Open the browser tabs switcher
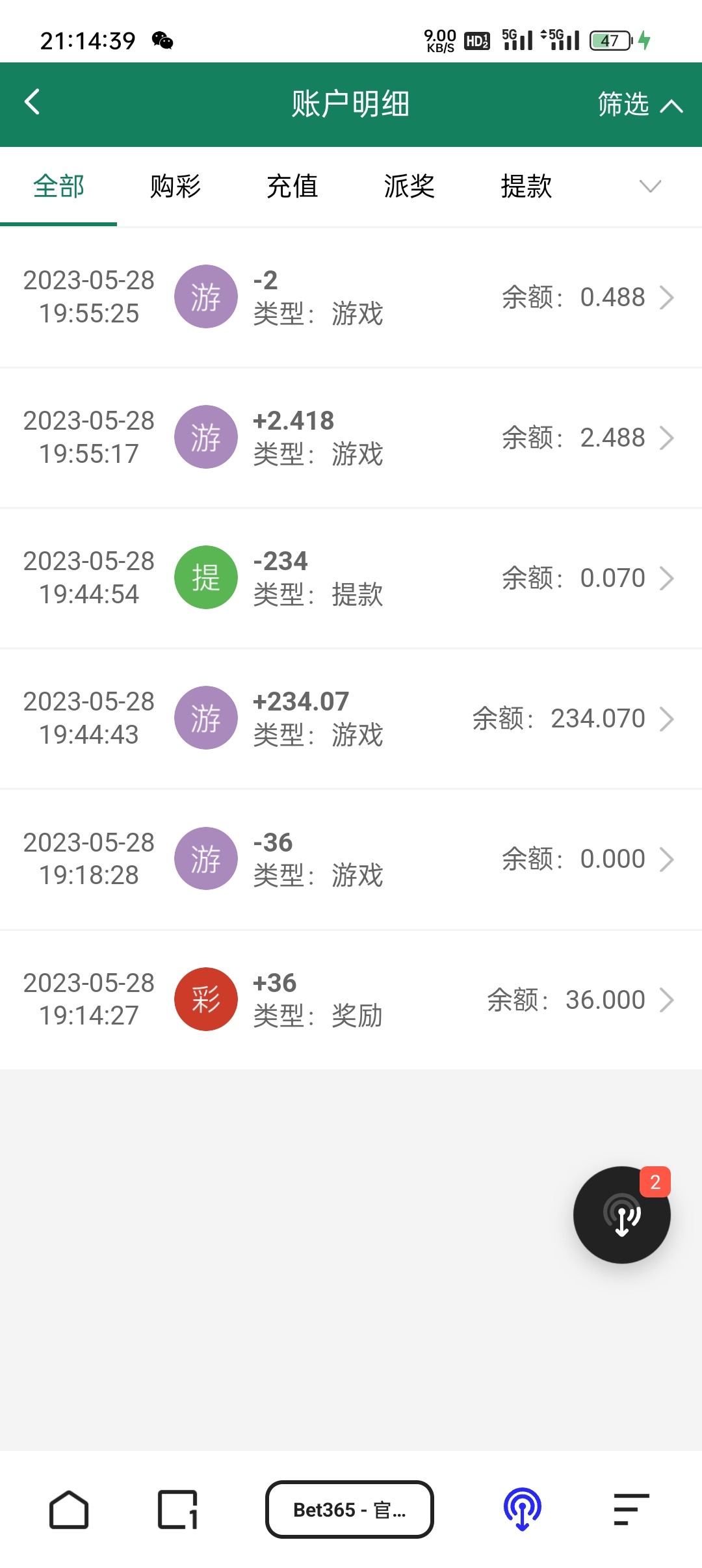 tap(177, 1509)
